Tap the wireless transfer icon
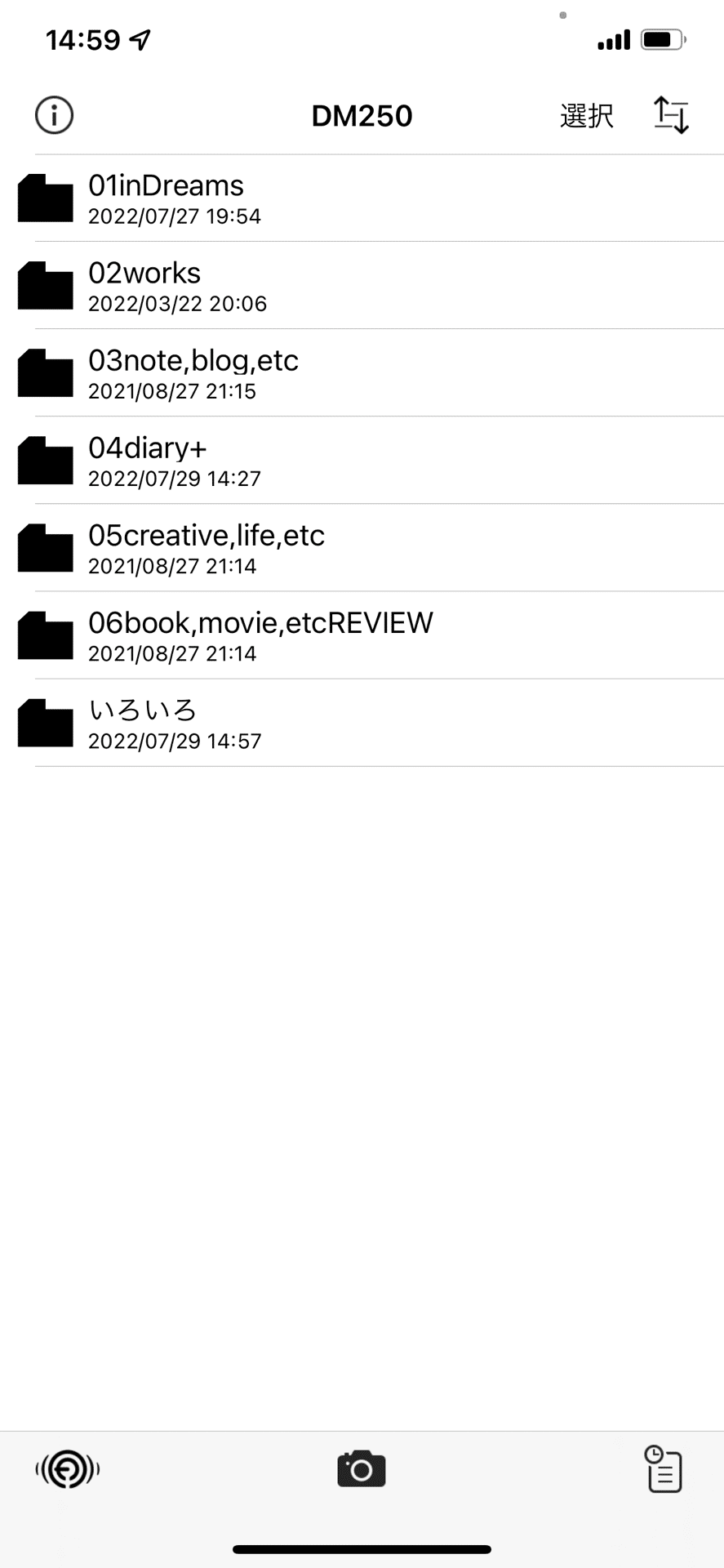The height and width of the screenshot is (1568, 724). (67, 1470)
